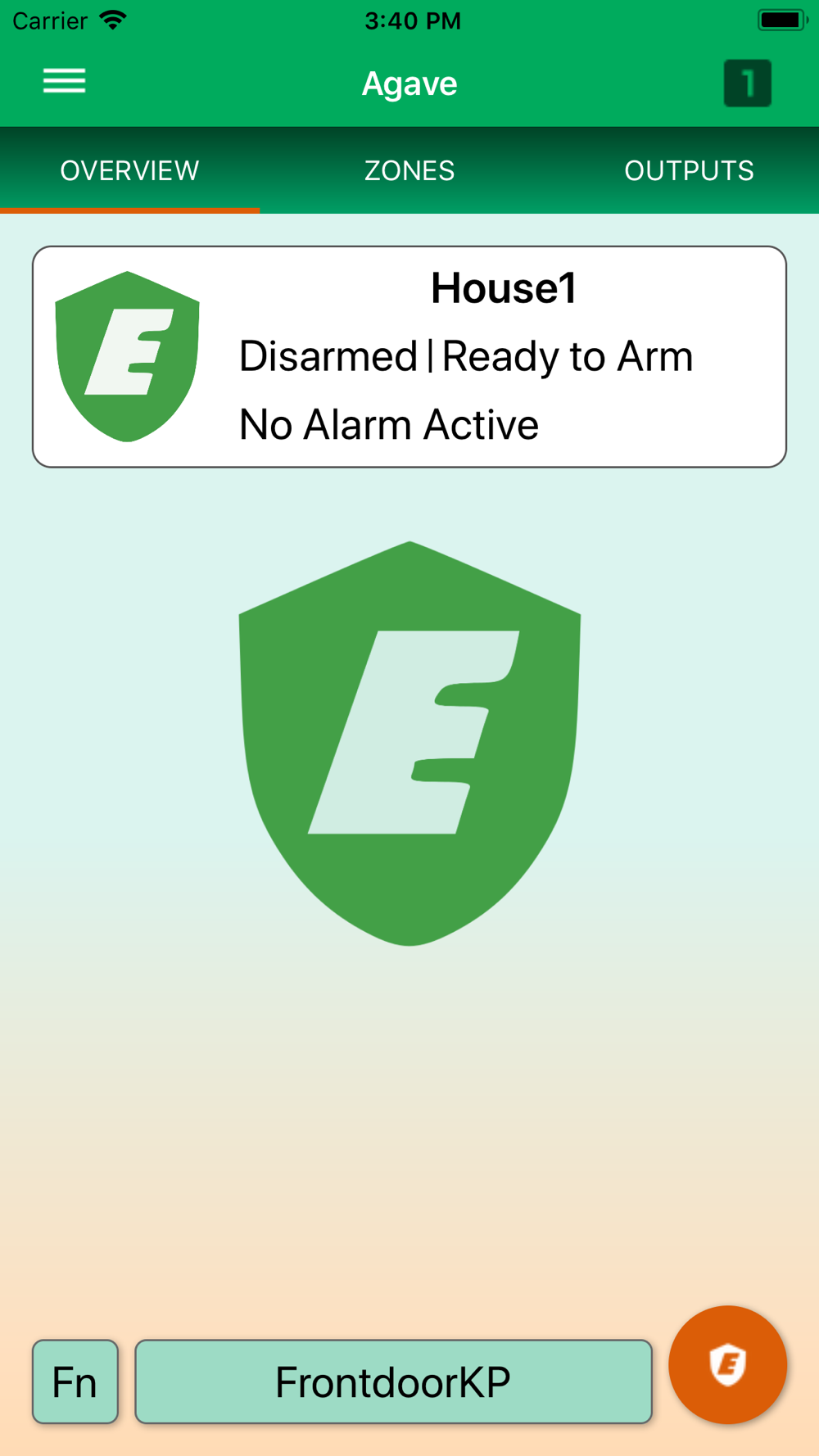Tap the Fn button

point(75,1381)
